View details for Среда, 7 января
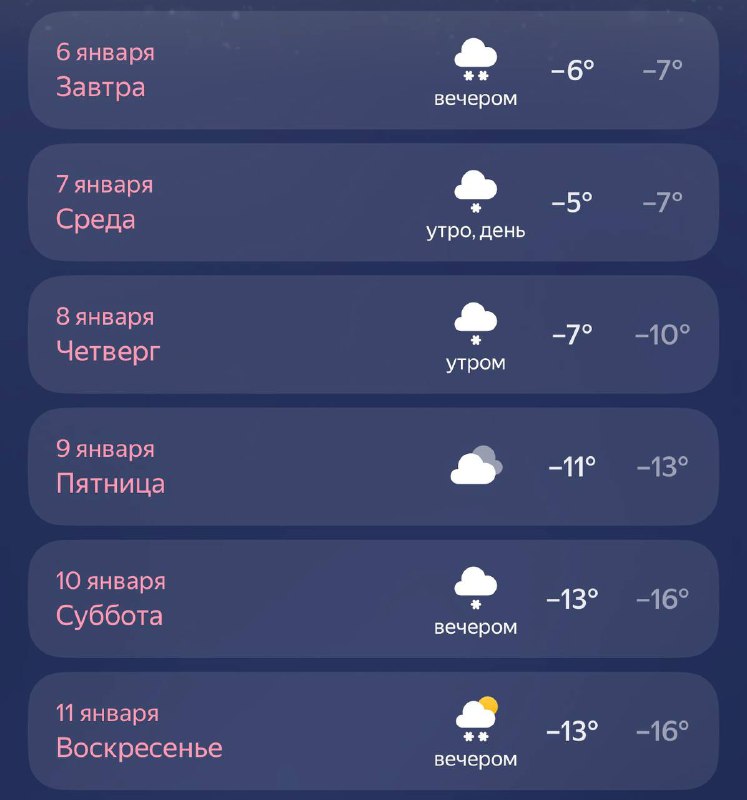Image resolution: width=747 pixels, height=800 pixels. pyautogui.click(x=373, y=202)
